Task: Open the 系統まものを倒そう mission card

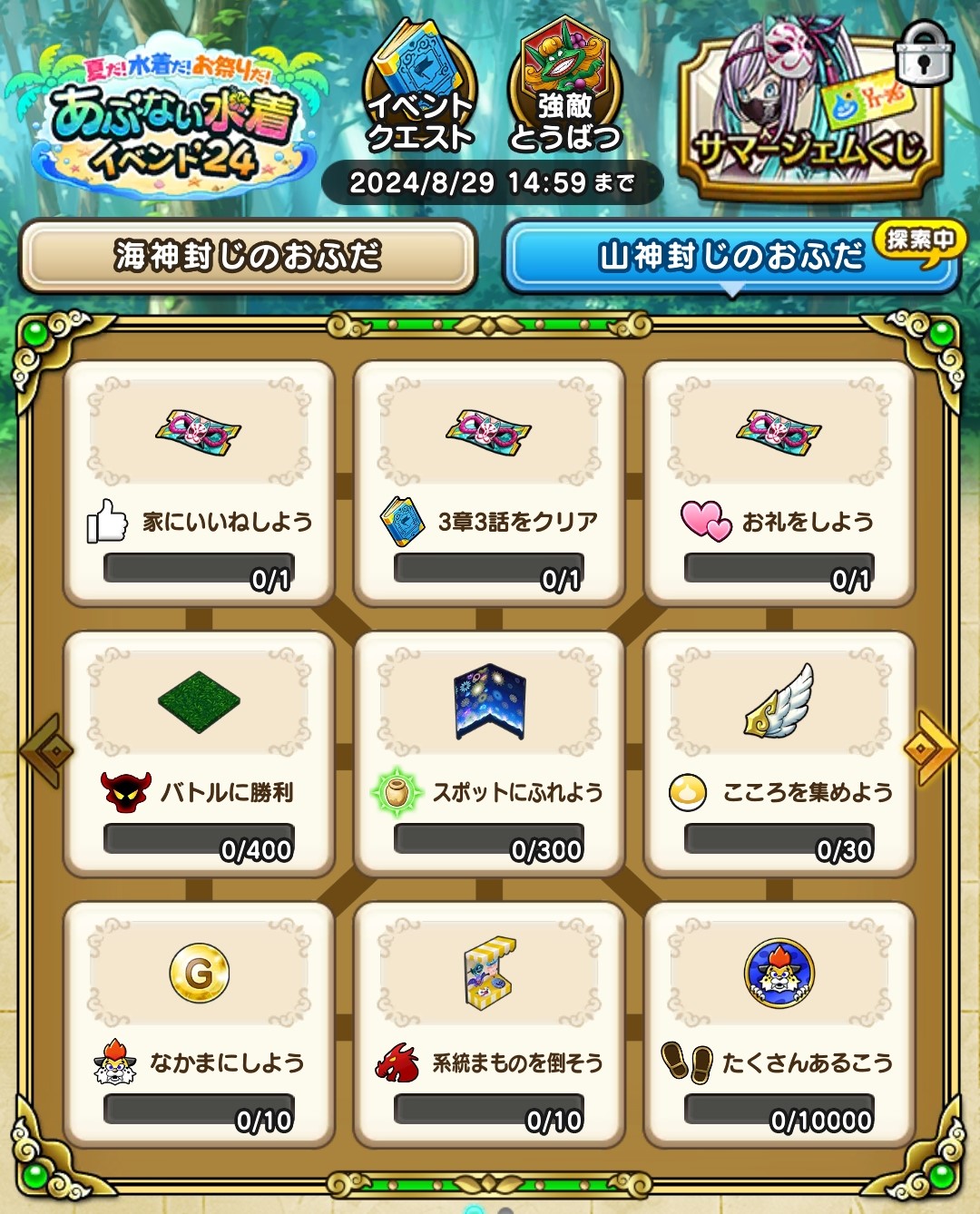Action: 489,1023
